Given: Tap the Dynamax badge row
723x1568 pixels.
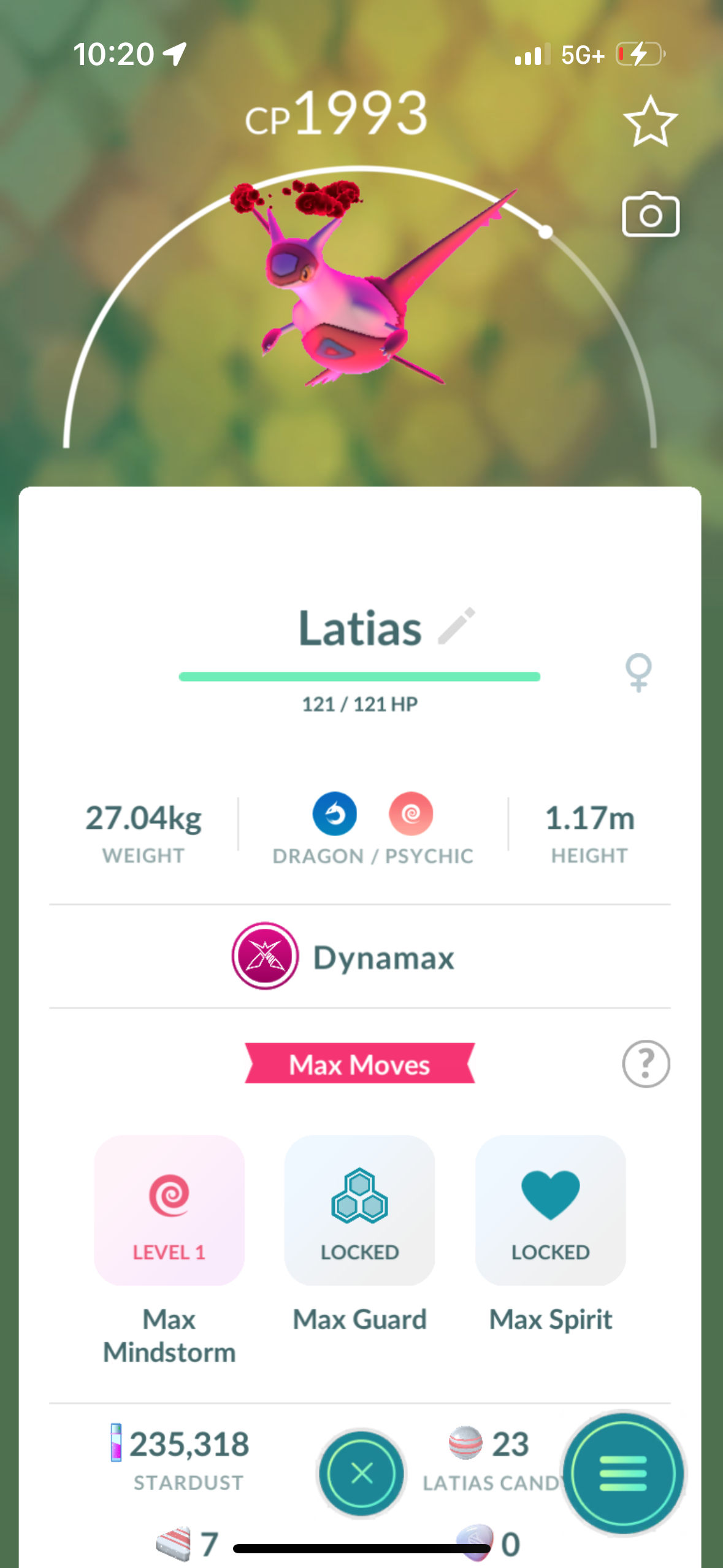Looking at the screenshot, I should (x=343, y=956).
